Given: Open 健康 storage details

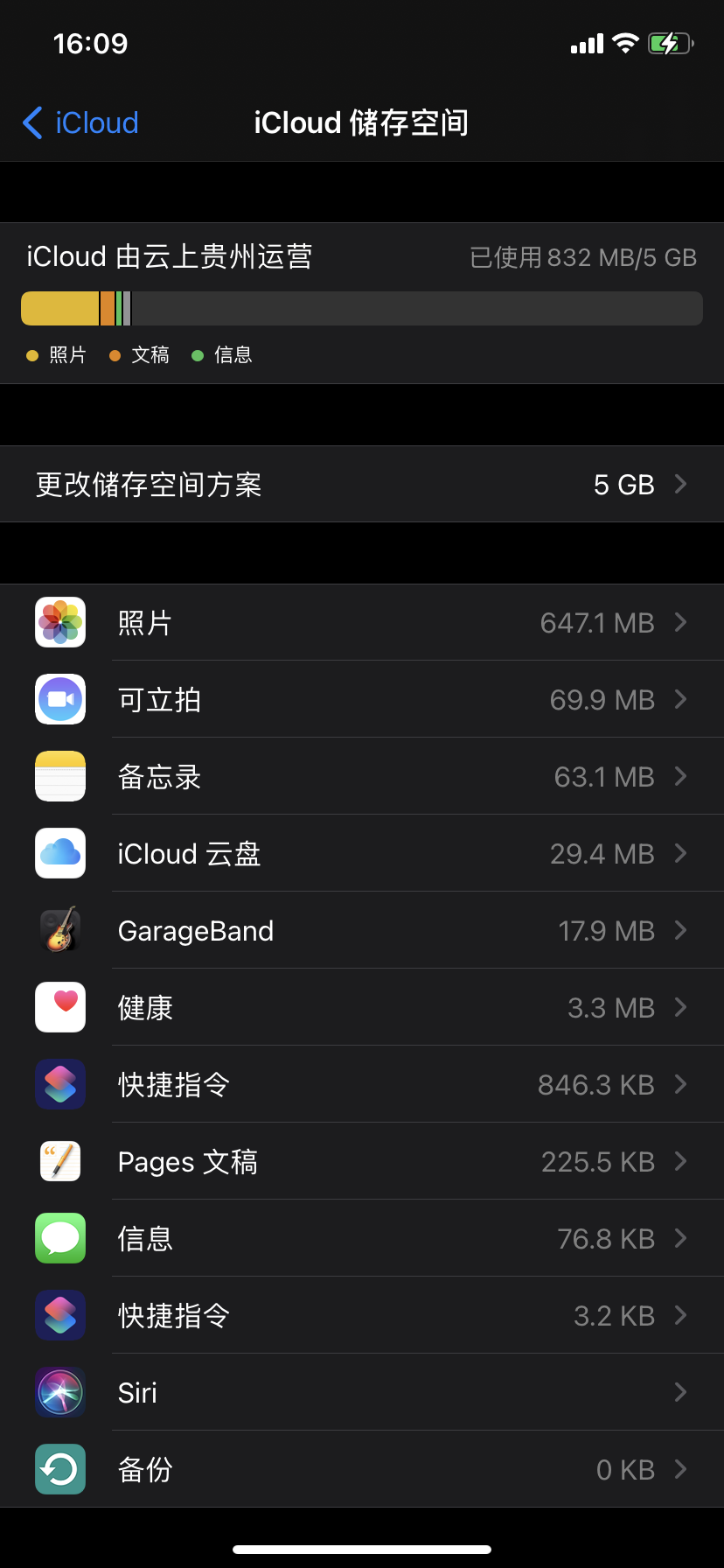Looking at the screenshot, I should tap(362, 1008).
